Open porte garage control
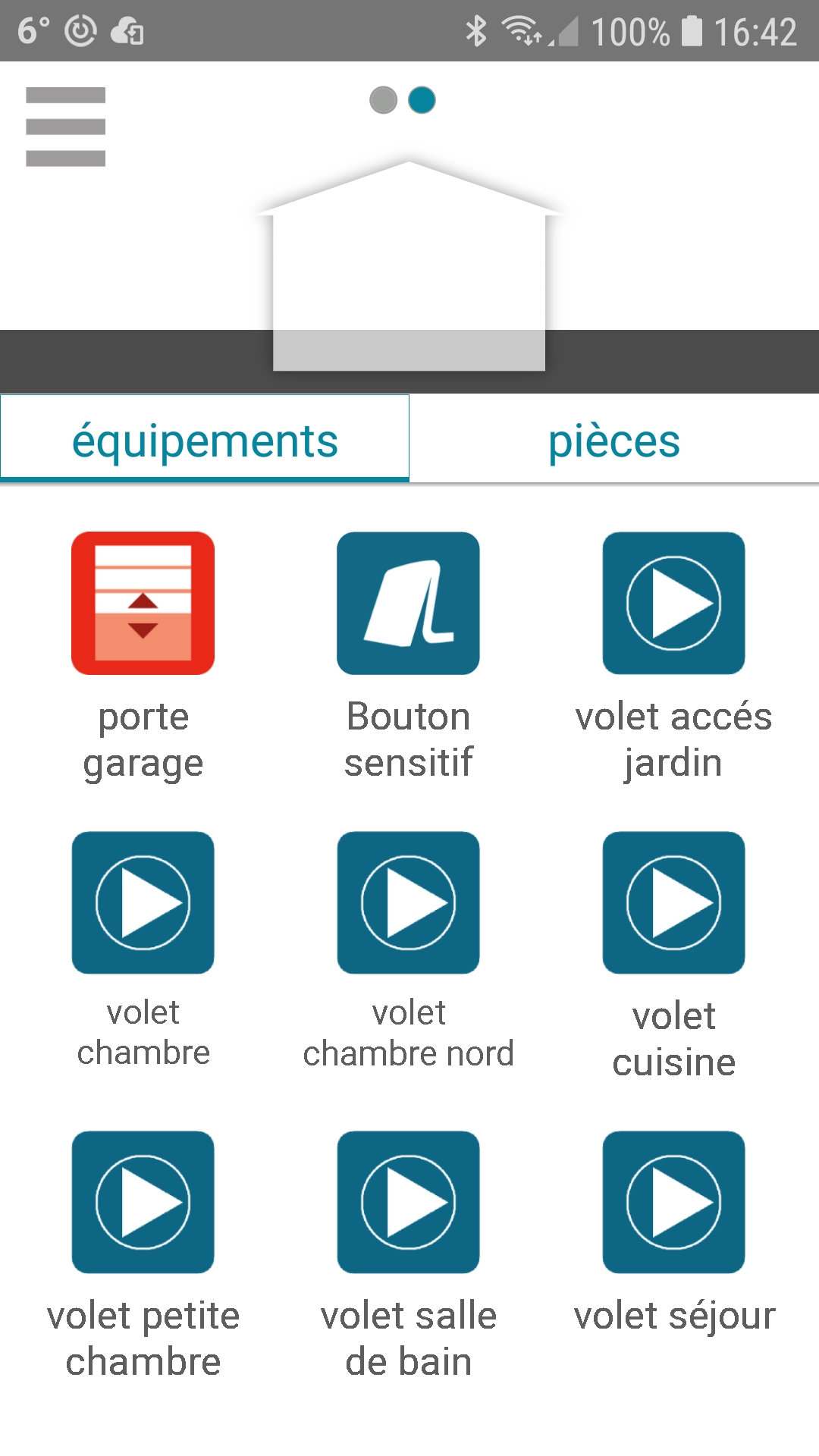 pyautogui.click(x=143, y=604)
